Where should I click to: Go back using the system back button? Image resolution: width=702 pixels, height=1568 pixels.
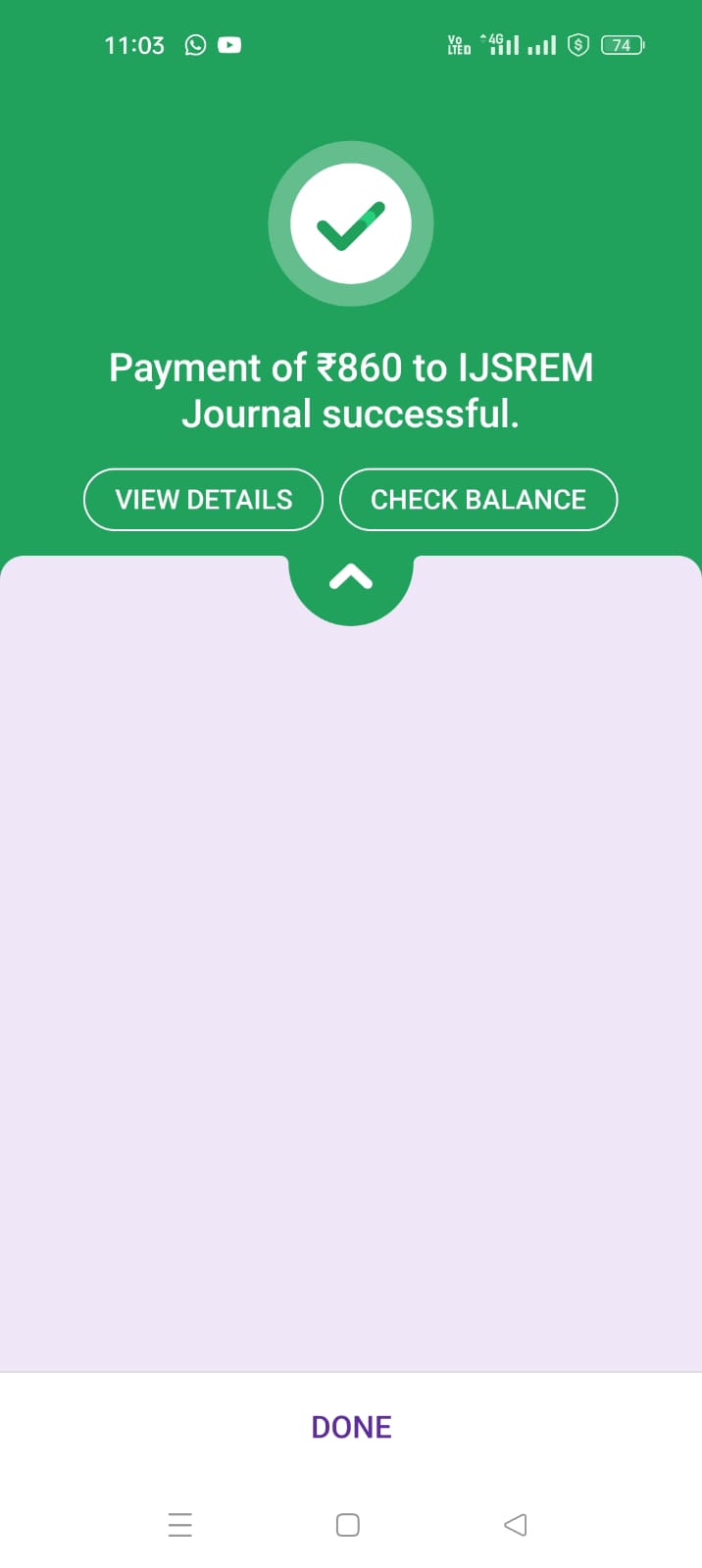pos(516,1525)
